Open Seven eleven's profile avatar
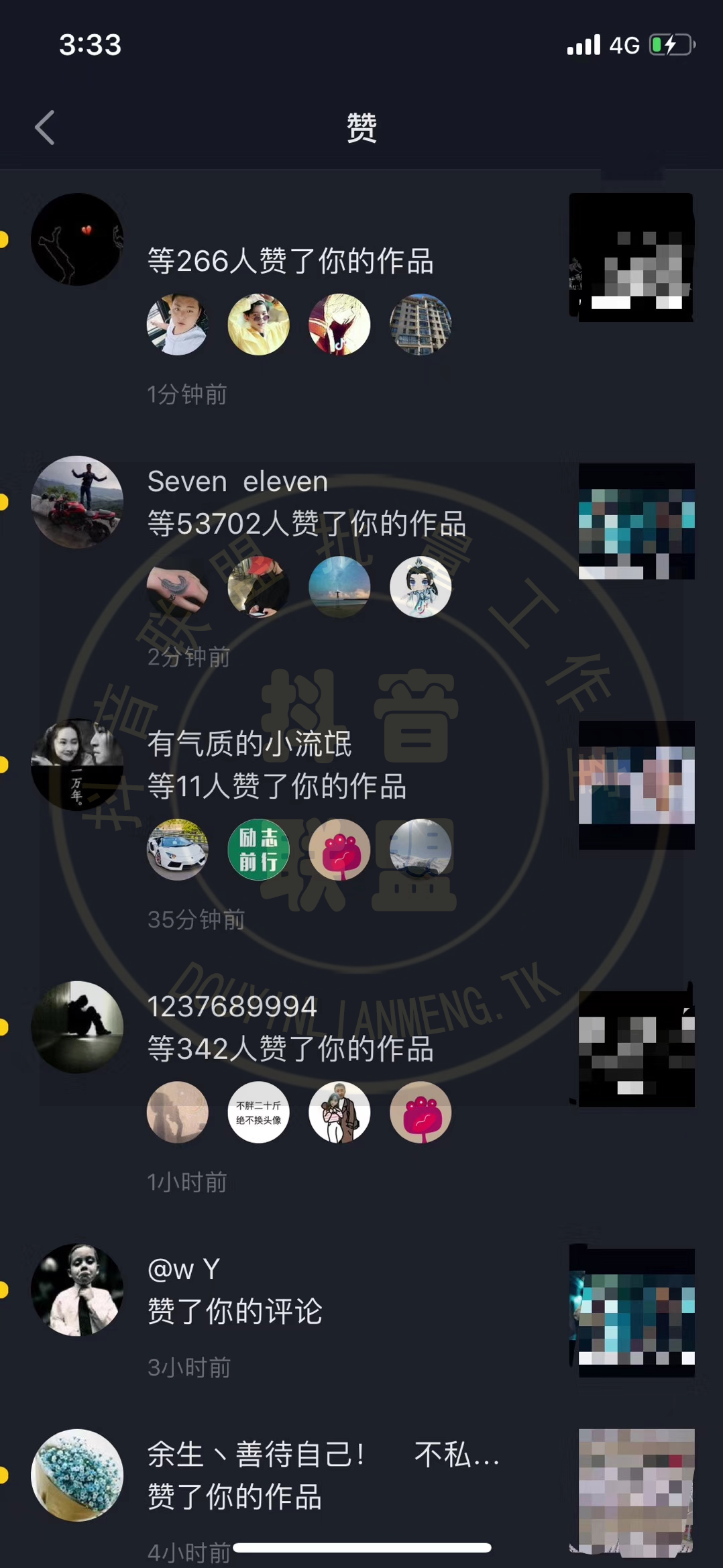This screenshot has height=1568, width=723. [77, 502]
